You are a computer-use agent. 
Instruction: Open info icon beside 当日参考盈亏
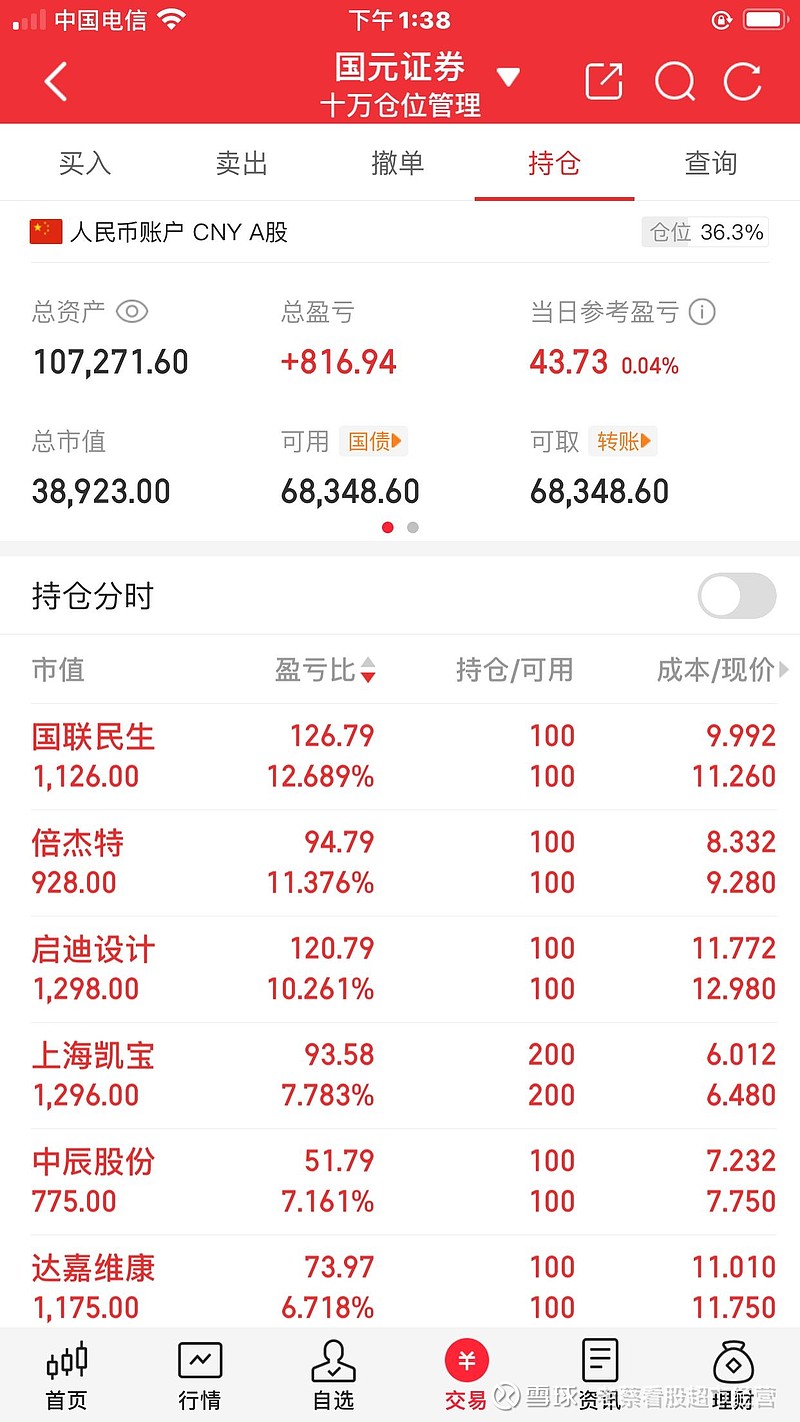tap(702, 312)
